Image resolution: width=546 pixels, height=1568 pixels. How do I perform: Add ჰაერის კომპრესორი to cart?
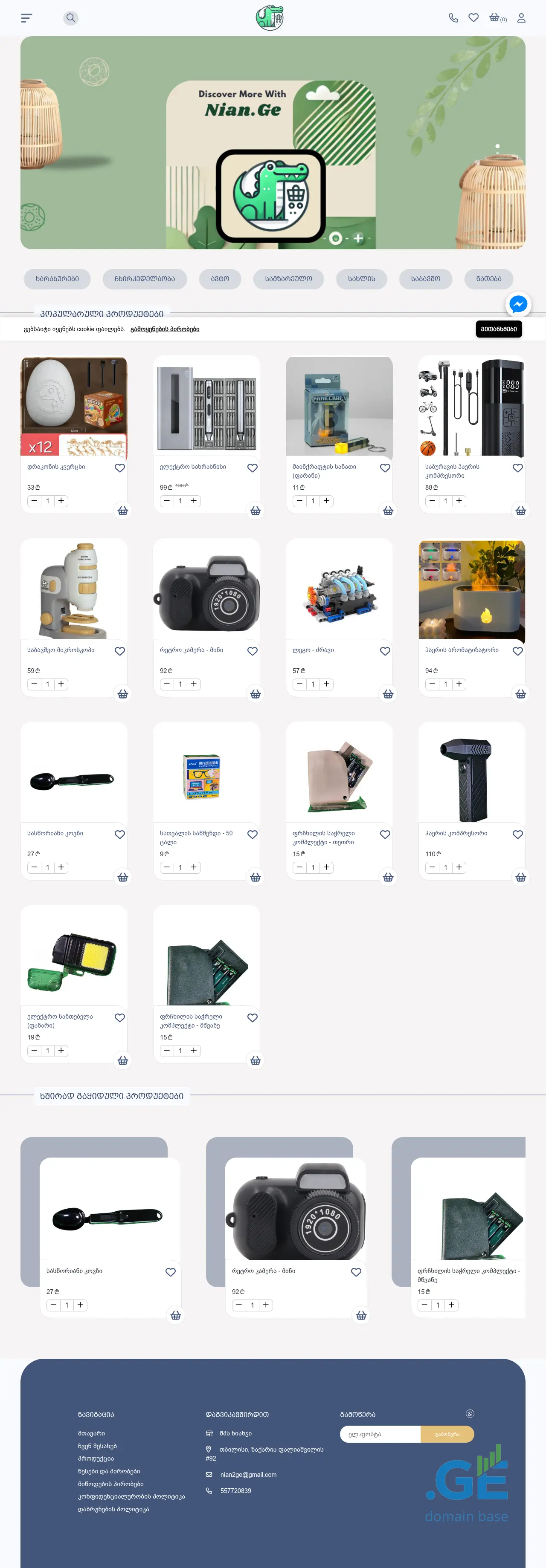pos(520,877)
